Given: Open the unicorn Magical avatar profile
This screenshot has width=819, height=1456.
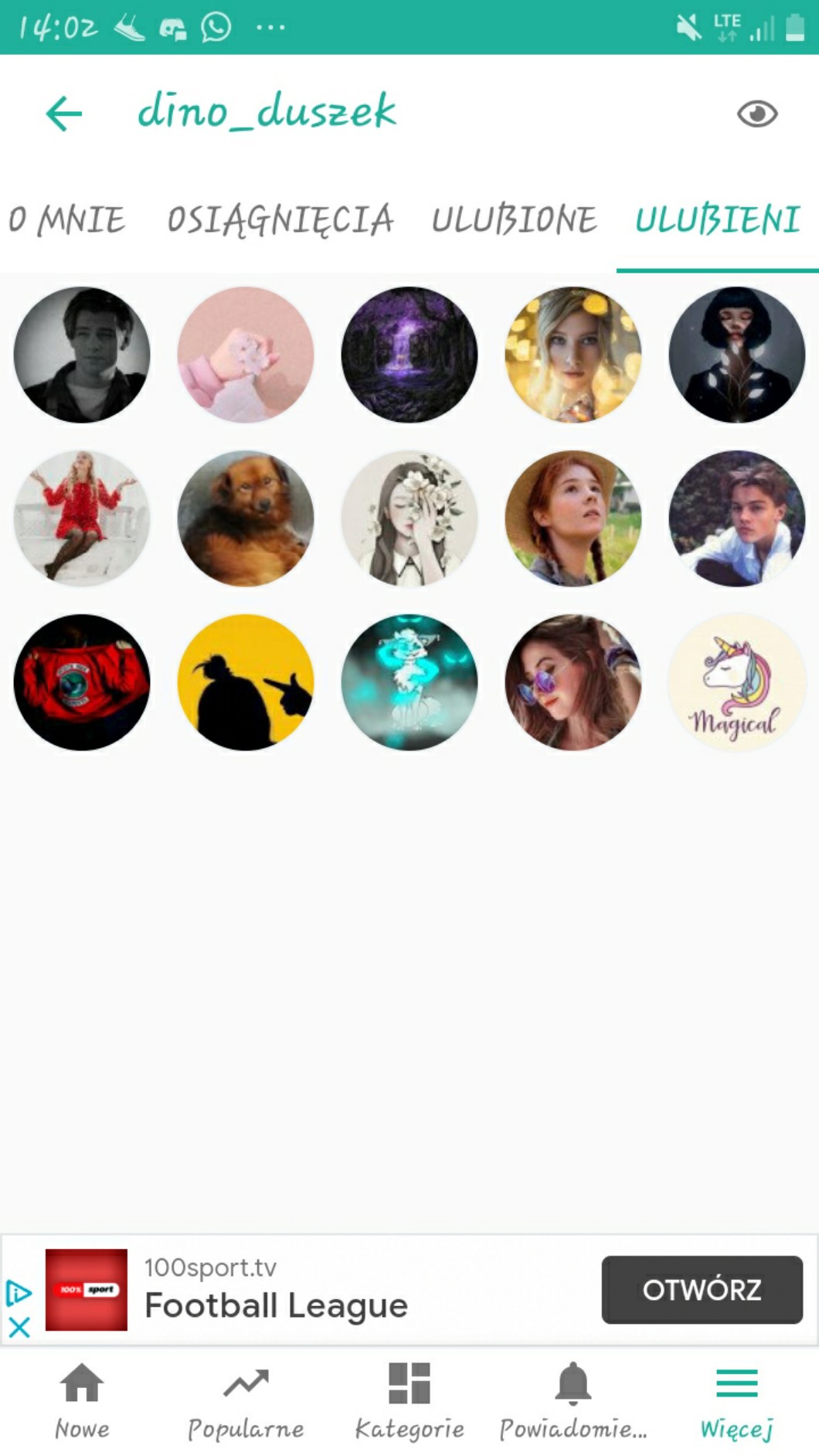Looking at the screenshot, I should point(736,682).
